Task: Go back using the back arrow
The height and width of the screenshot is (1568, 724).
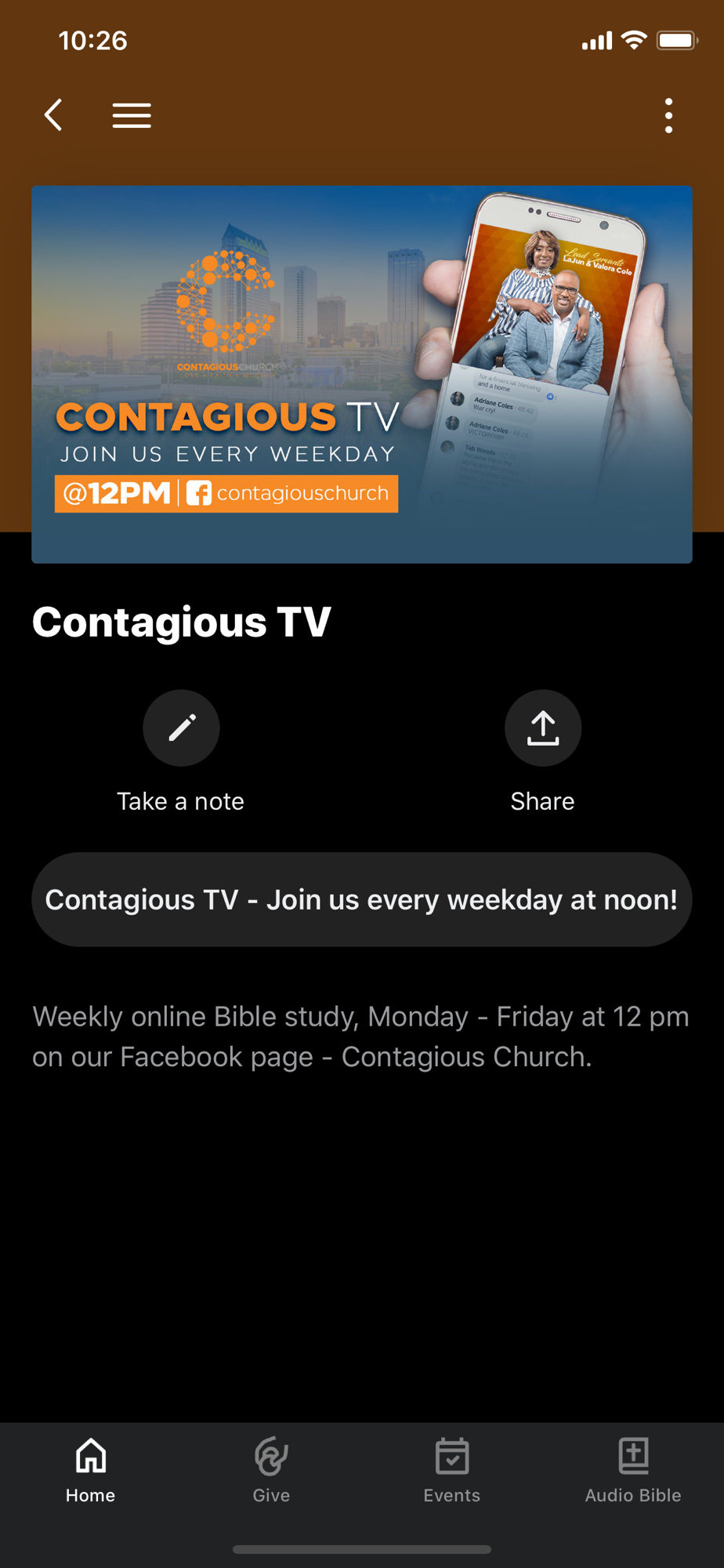Action: tap(53, 115)
